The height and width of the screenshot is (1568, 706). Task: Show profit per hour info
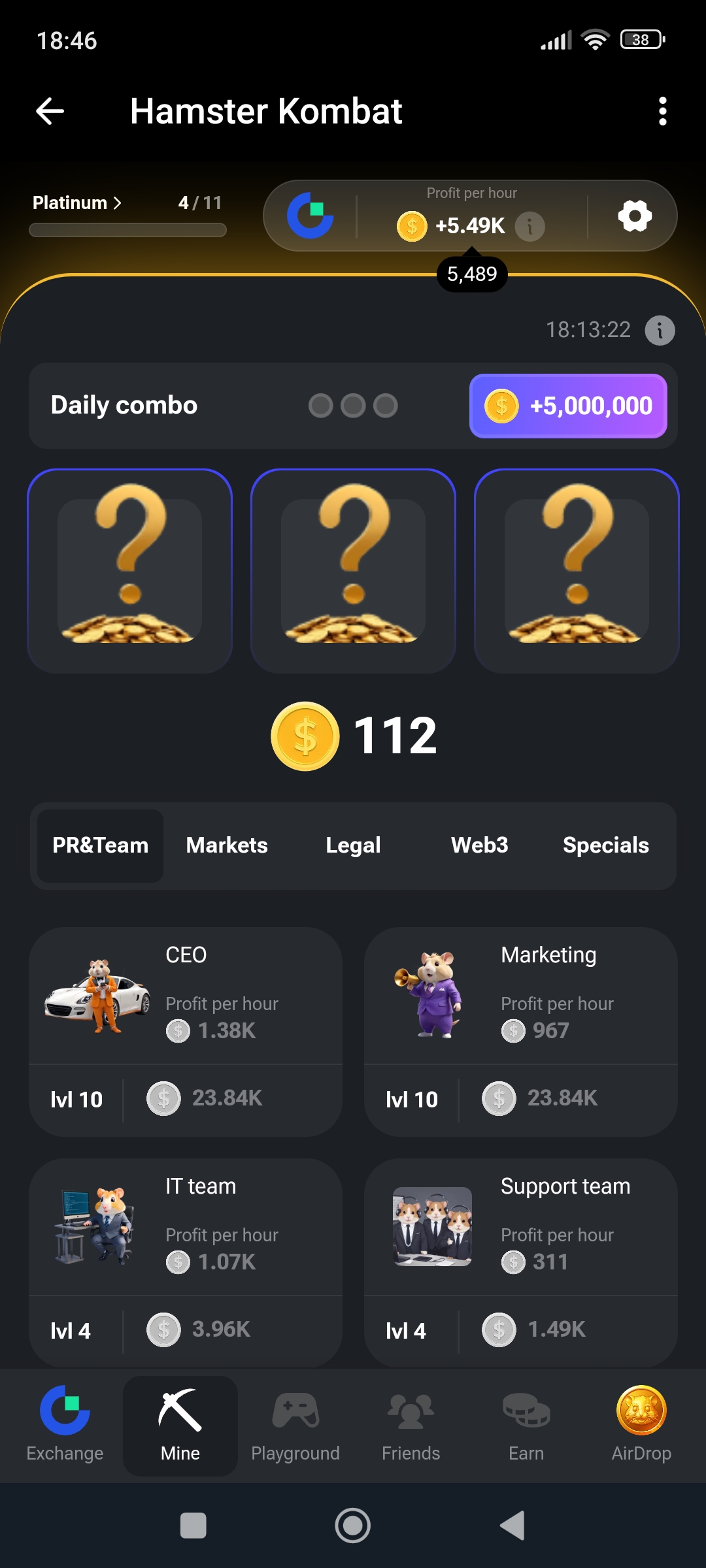(x=529, y=227)
